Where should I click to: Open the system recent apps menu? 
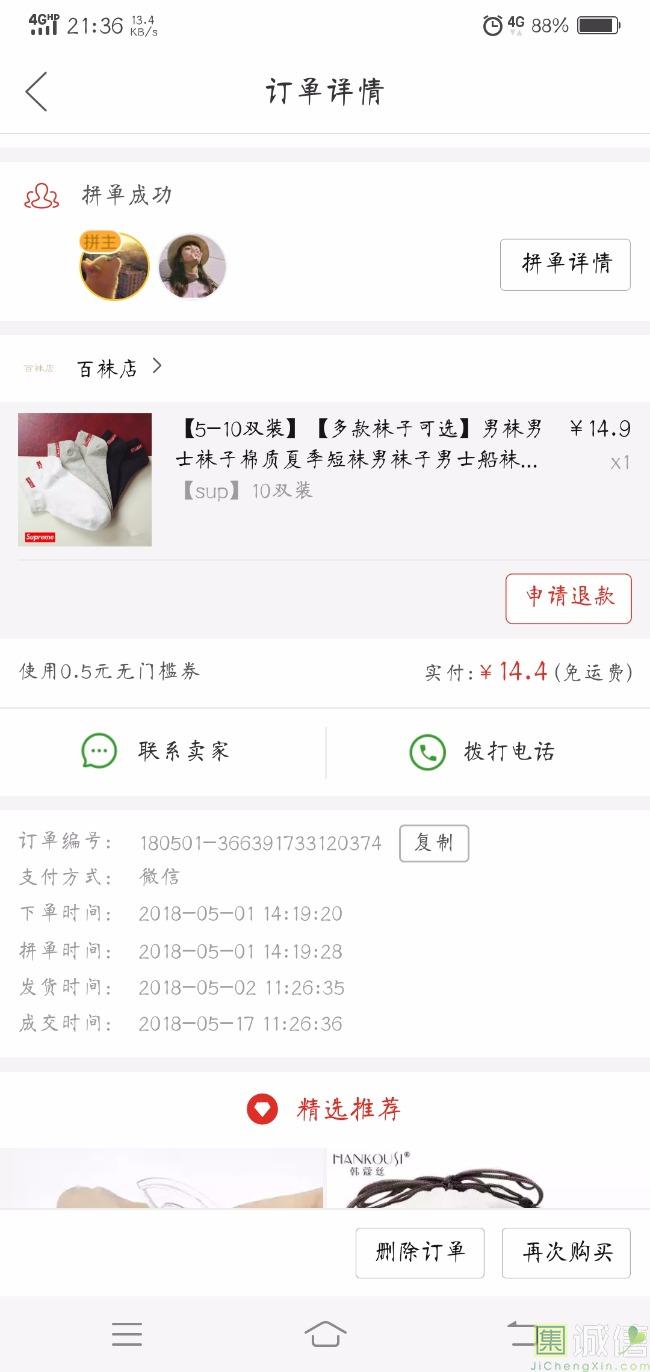pyautogui.click(x=127, y=1333)
